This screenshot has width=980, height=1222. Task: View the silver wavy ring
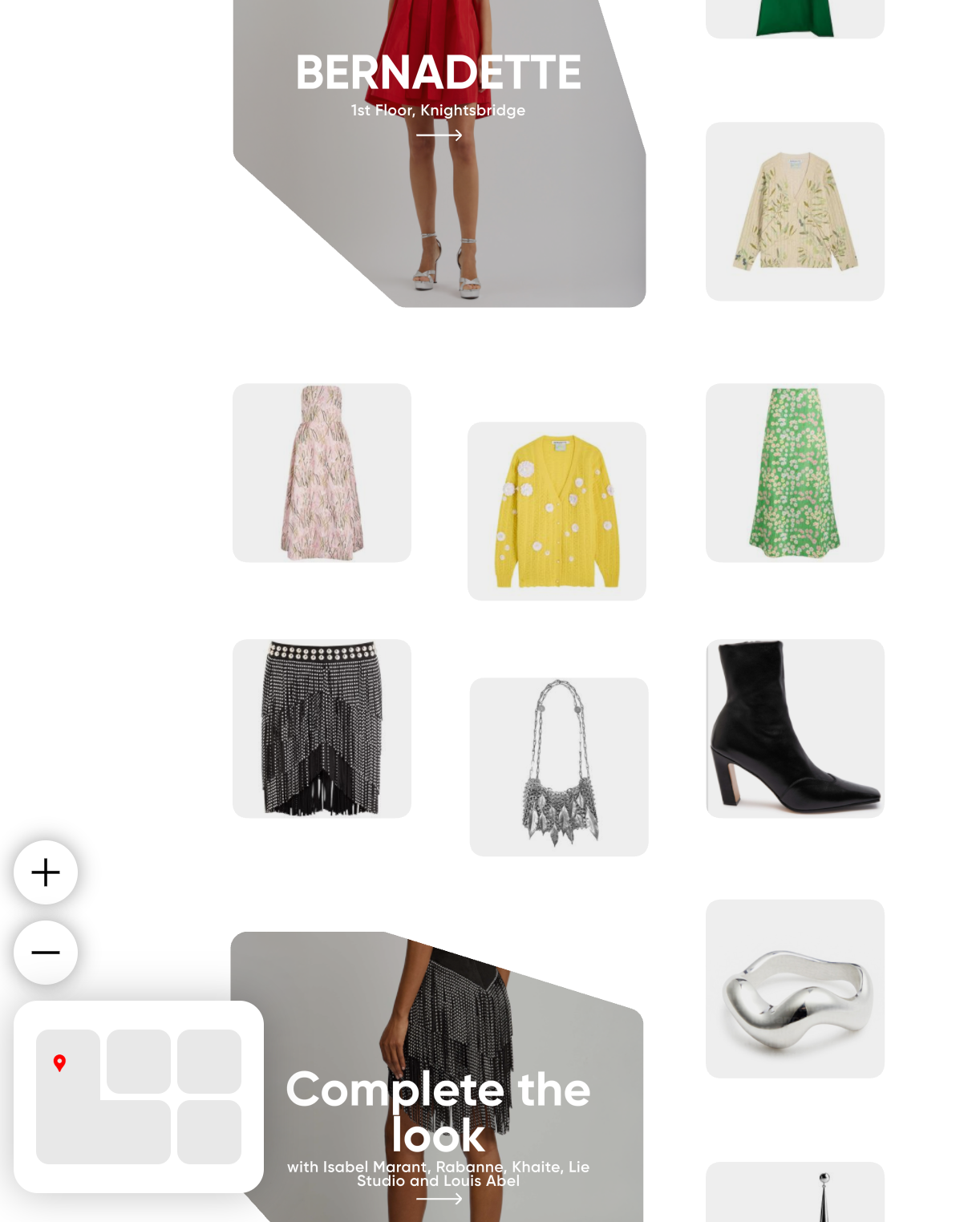795,989
